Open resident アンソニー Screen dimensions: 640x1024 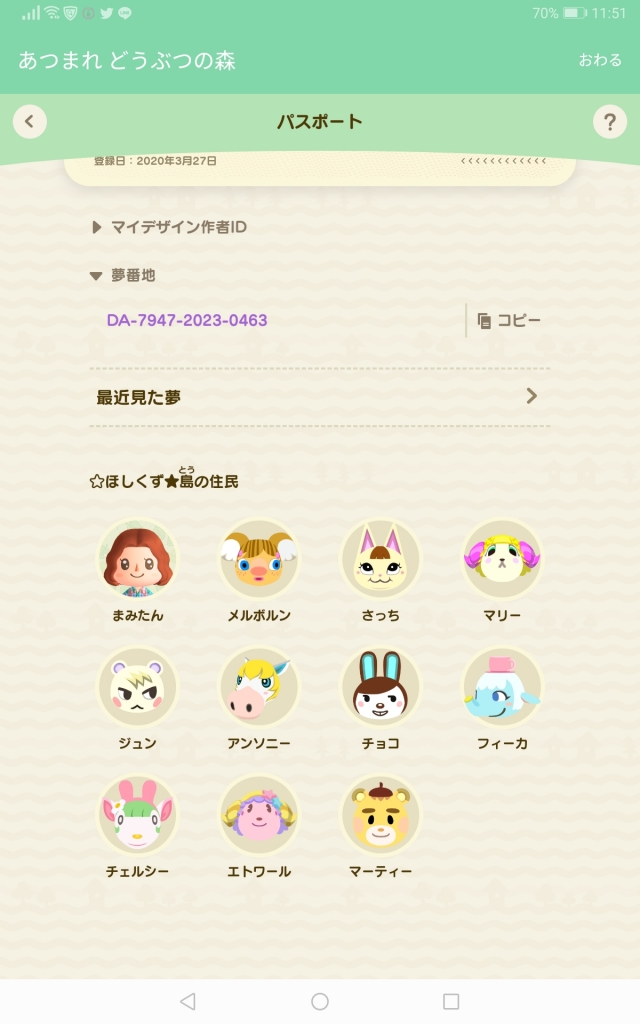pos(259,688)
